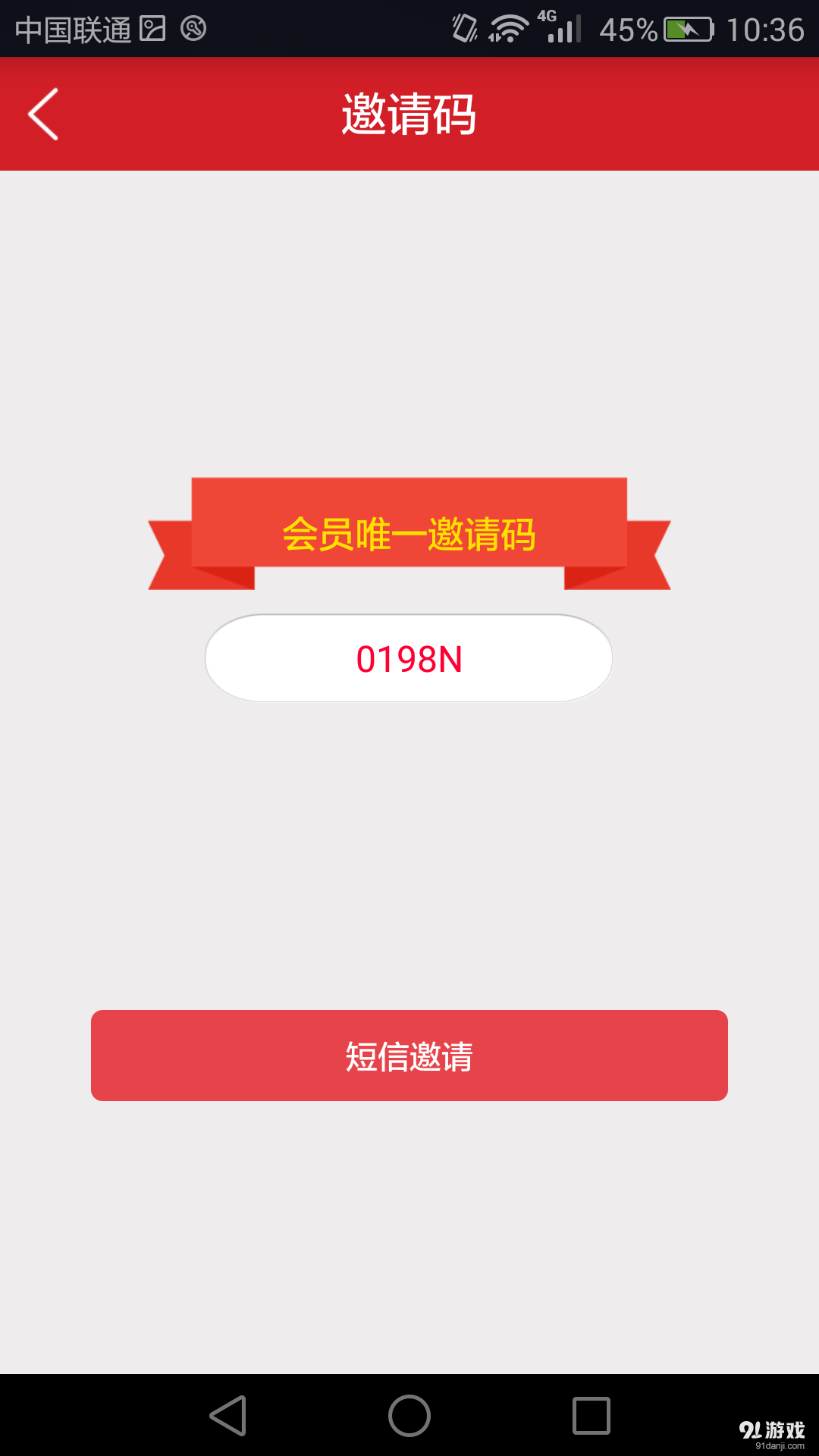This screenshot has height=1456, width=819.
Task: Tap the 中国联通 carrier label
Action: [x=72, y=29]
